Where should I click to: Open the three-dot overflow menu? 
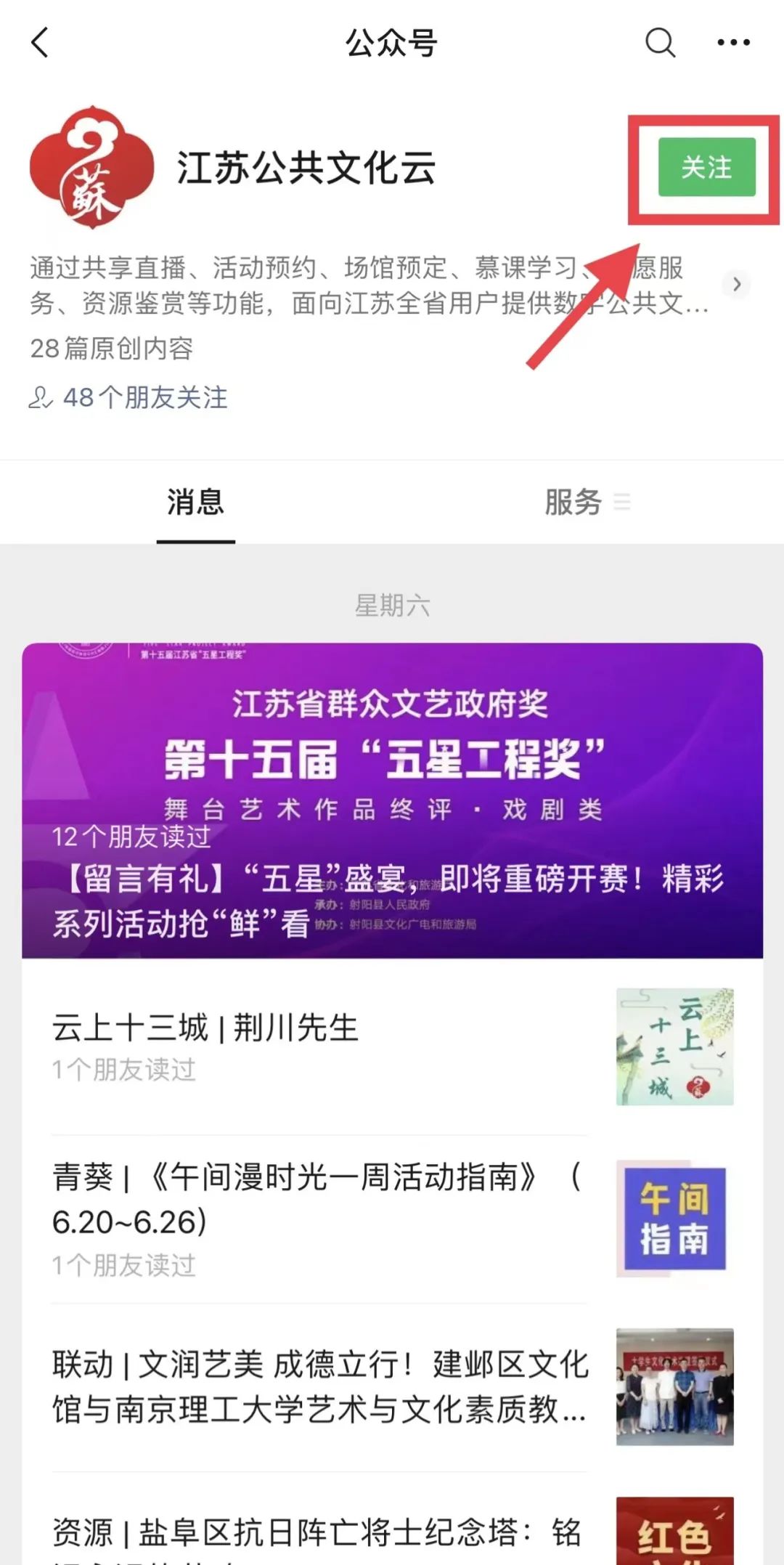733,43
